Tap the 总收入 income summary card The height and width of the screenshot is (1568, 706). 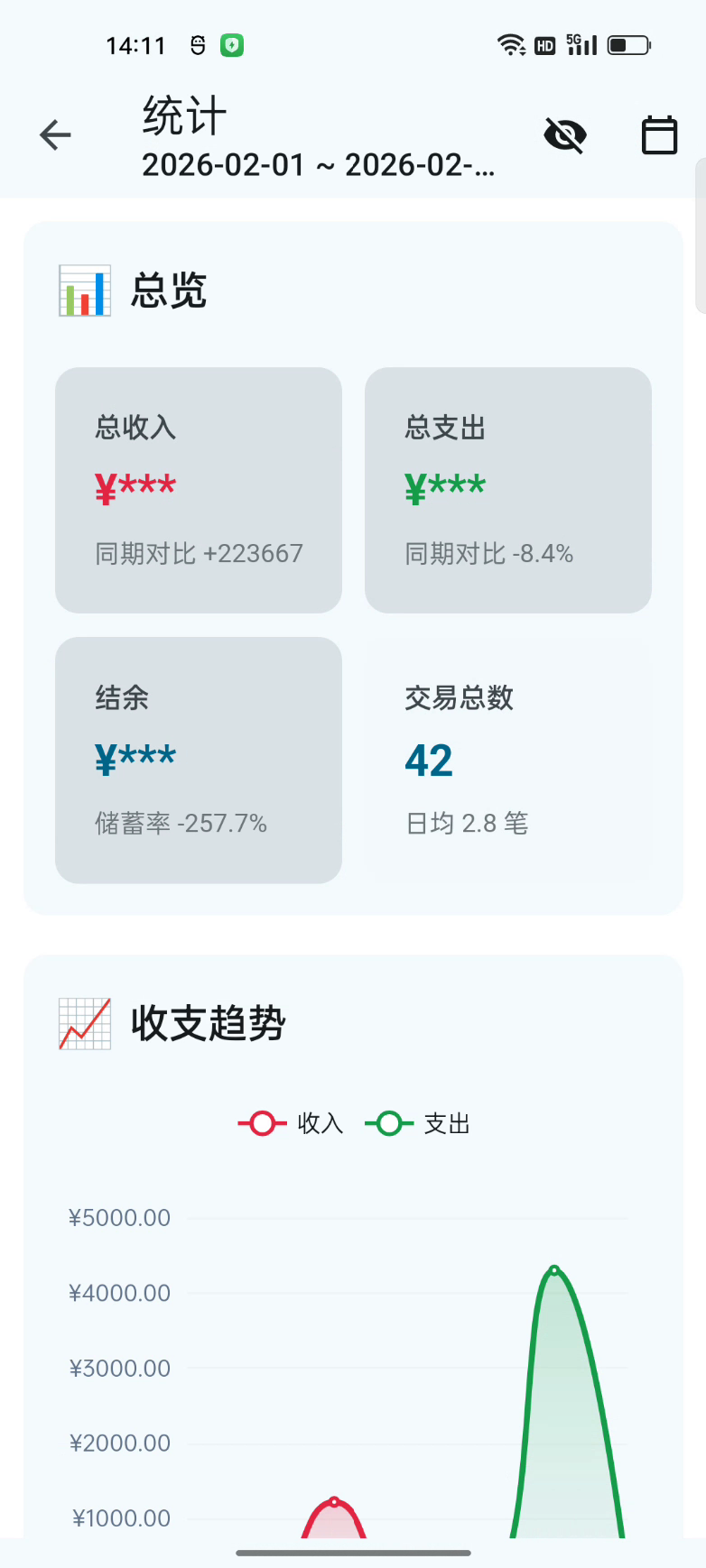point(198,489)
